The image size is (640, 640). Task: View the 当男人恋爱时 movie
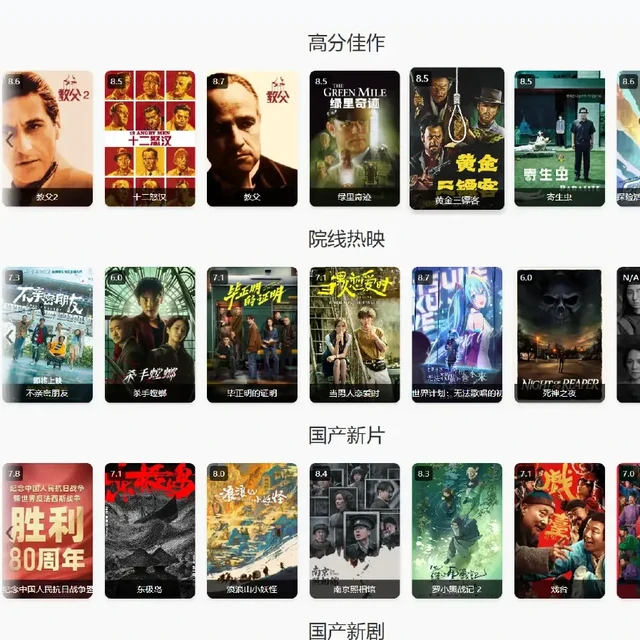coord(354,334)
